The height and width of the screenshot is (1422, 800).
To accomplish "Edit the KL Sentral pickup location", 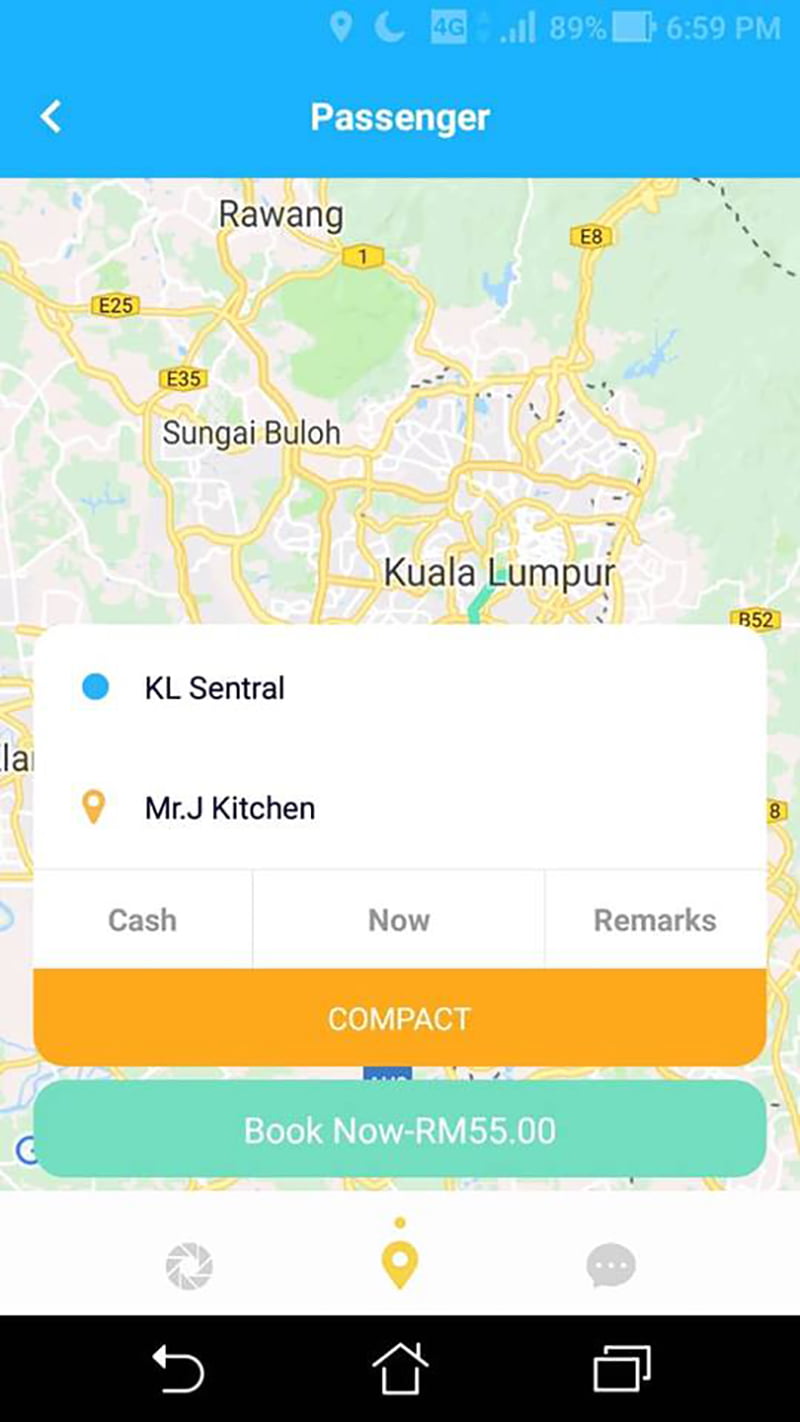I will click(x=215, y=688).
